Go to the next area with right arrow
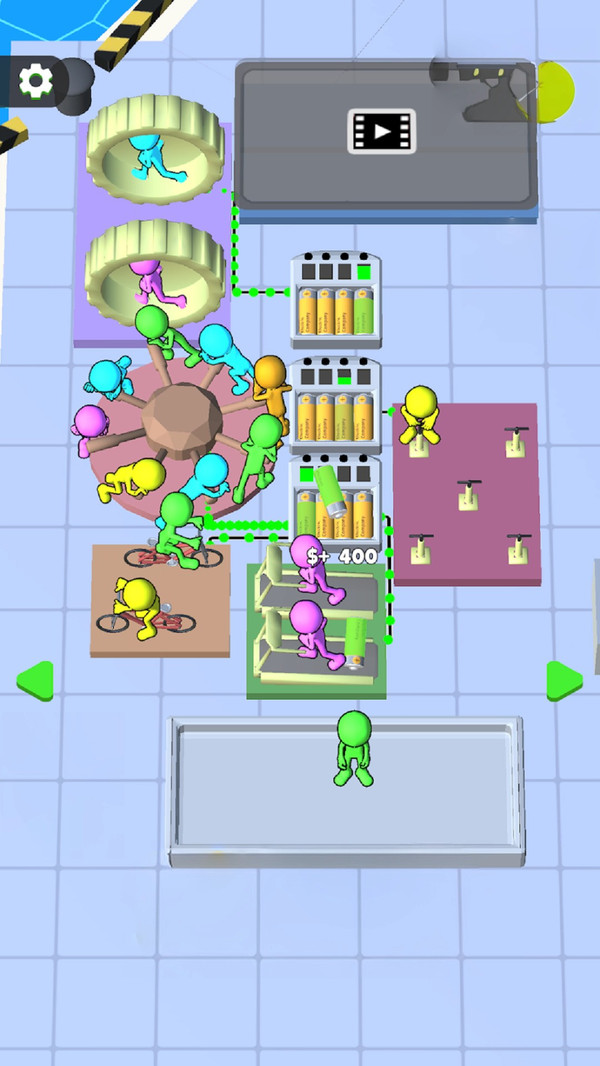This screenshot has height=1066, width=600. click(564, 680)
